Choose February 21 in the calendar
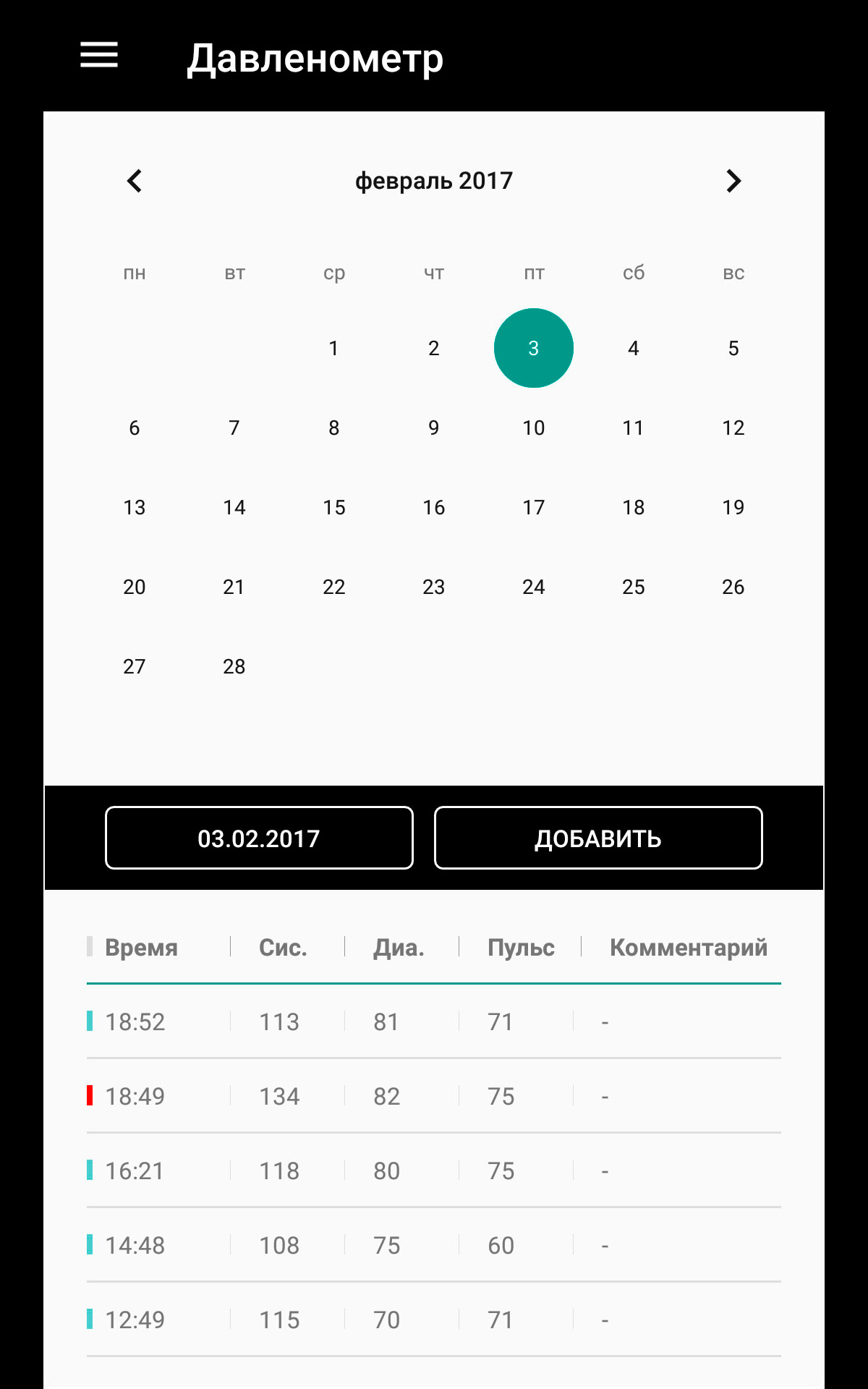 pos(234,587)
